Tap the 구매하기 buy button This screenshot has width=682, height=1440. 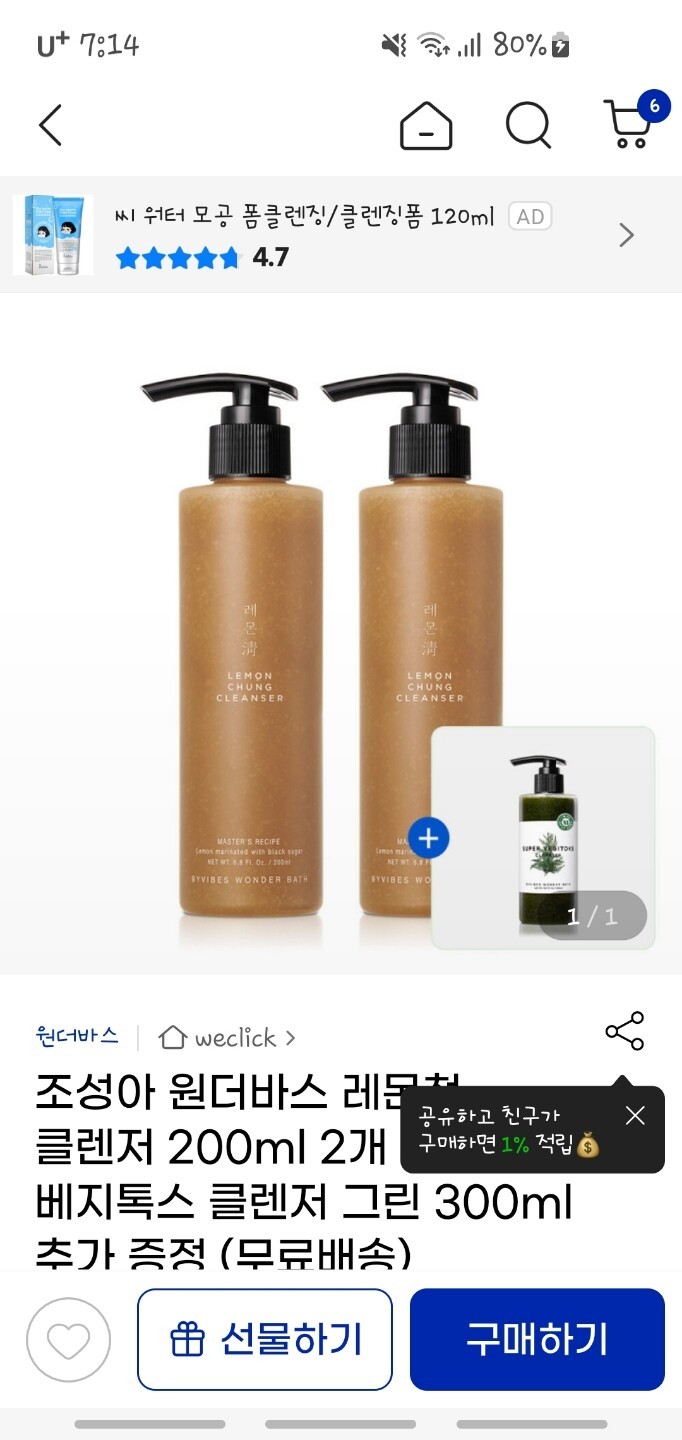tap(537, 1339)
